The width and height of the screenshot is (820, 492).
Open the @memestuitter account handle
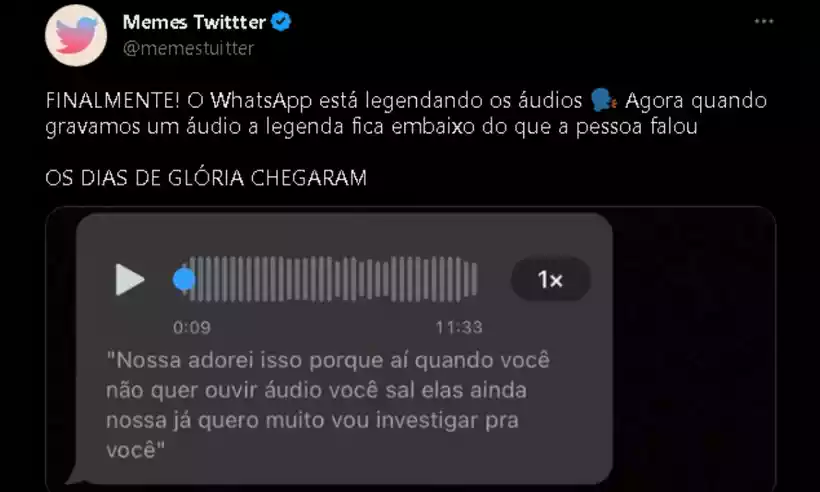[188, 48]
